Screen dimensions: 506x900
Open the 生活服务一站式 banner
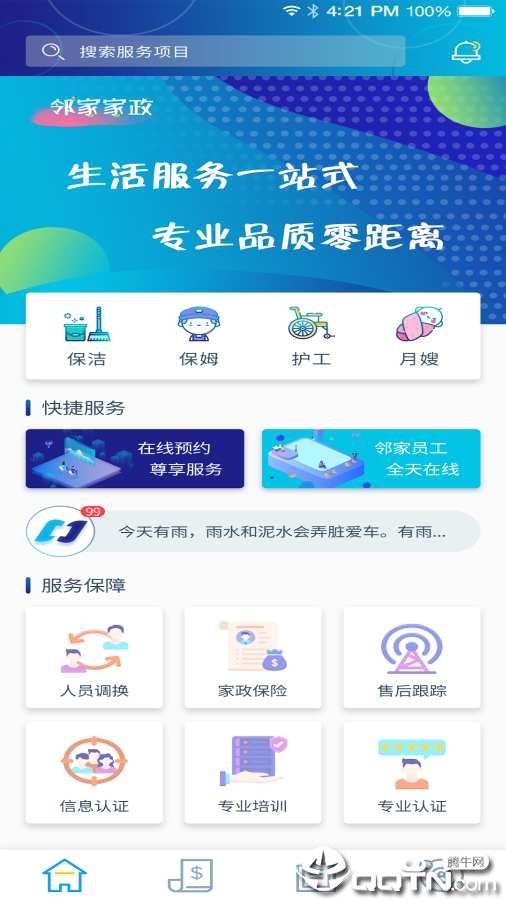[253, 184]
